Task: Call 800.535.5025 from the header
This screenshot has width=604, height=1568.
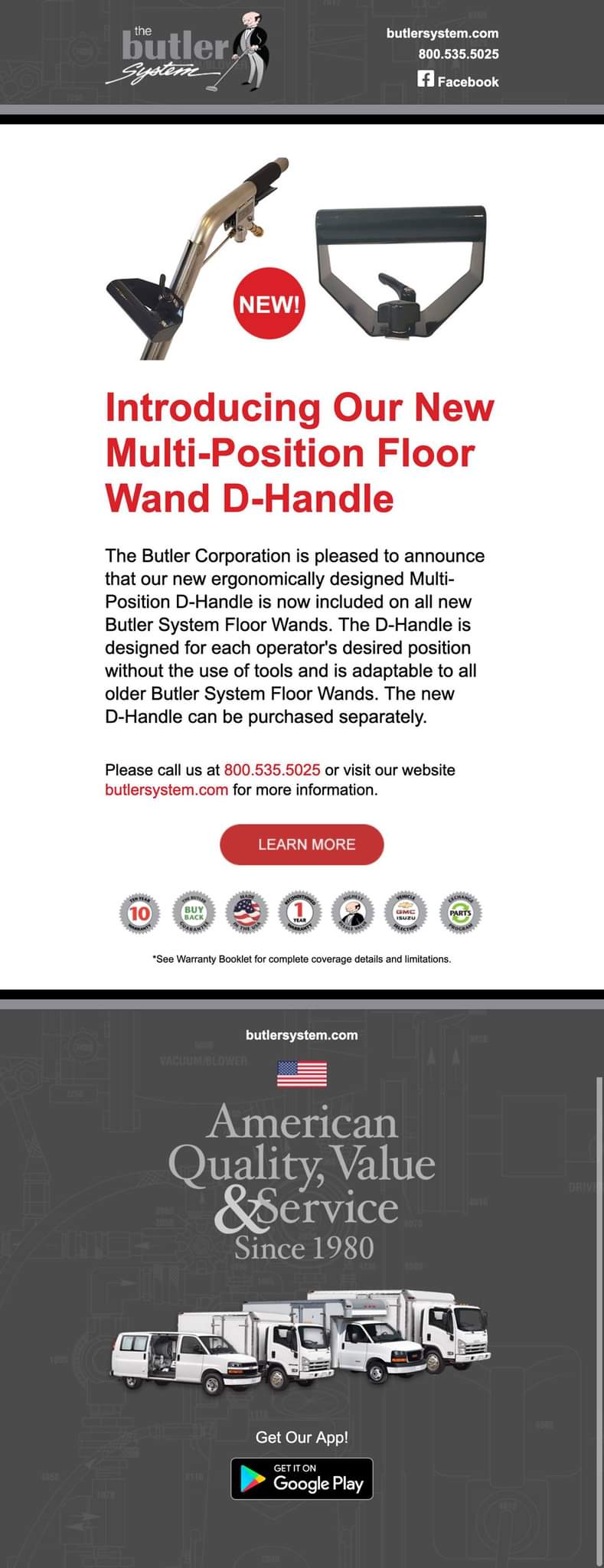Action: pos(458,54)
